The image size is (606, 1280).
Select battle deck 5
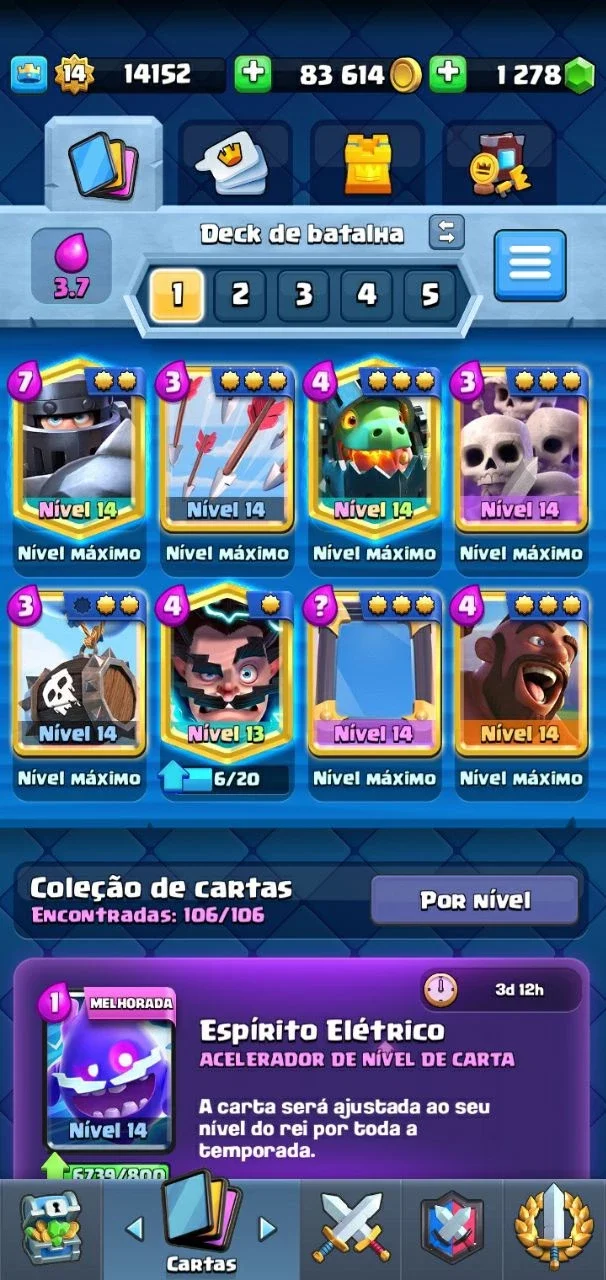(430, 295)
